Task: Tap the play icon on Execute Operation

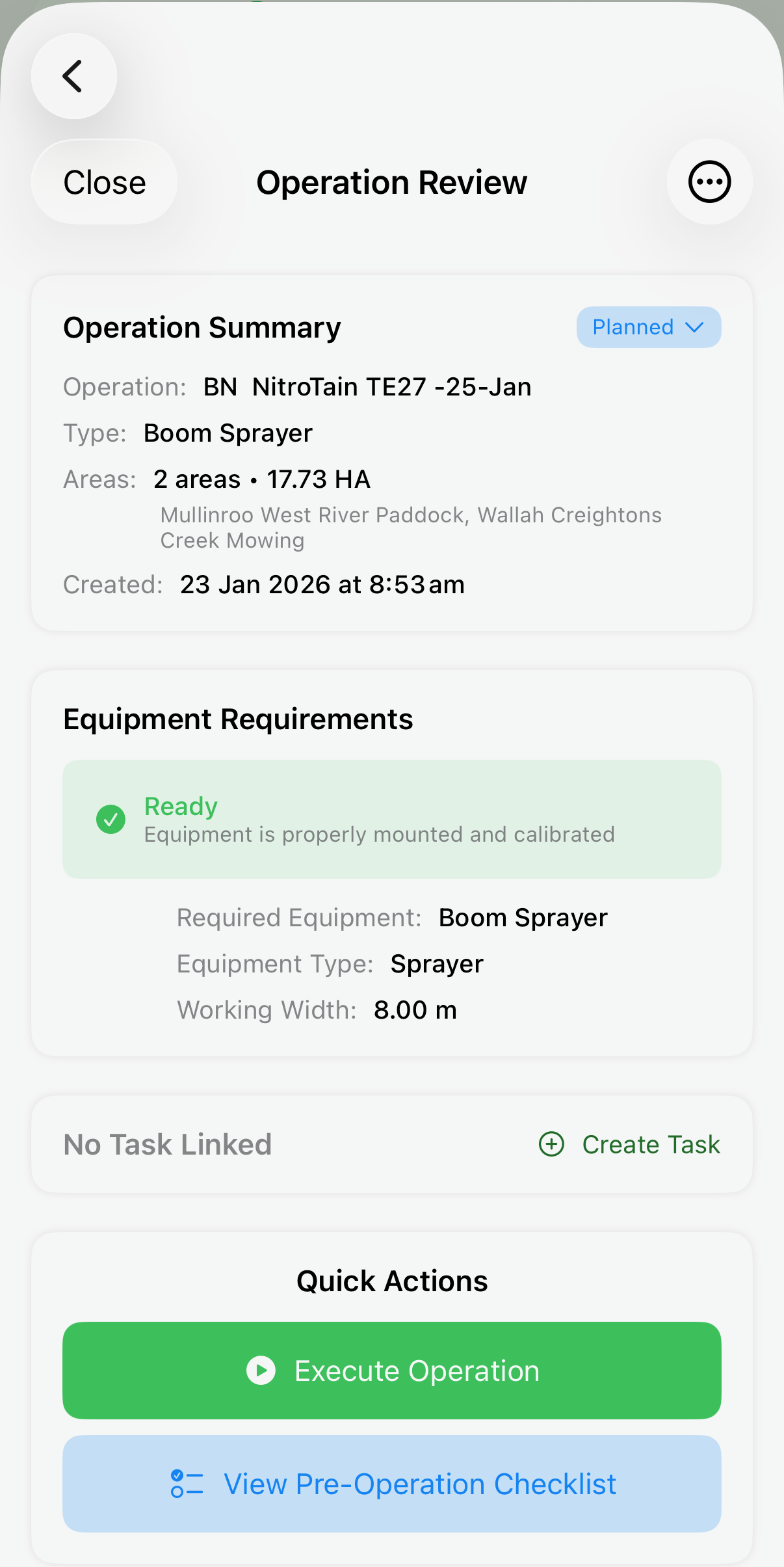Action: click(x=262, y=1370)
